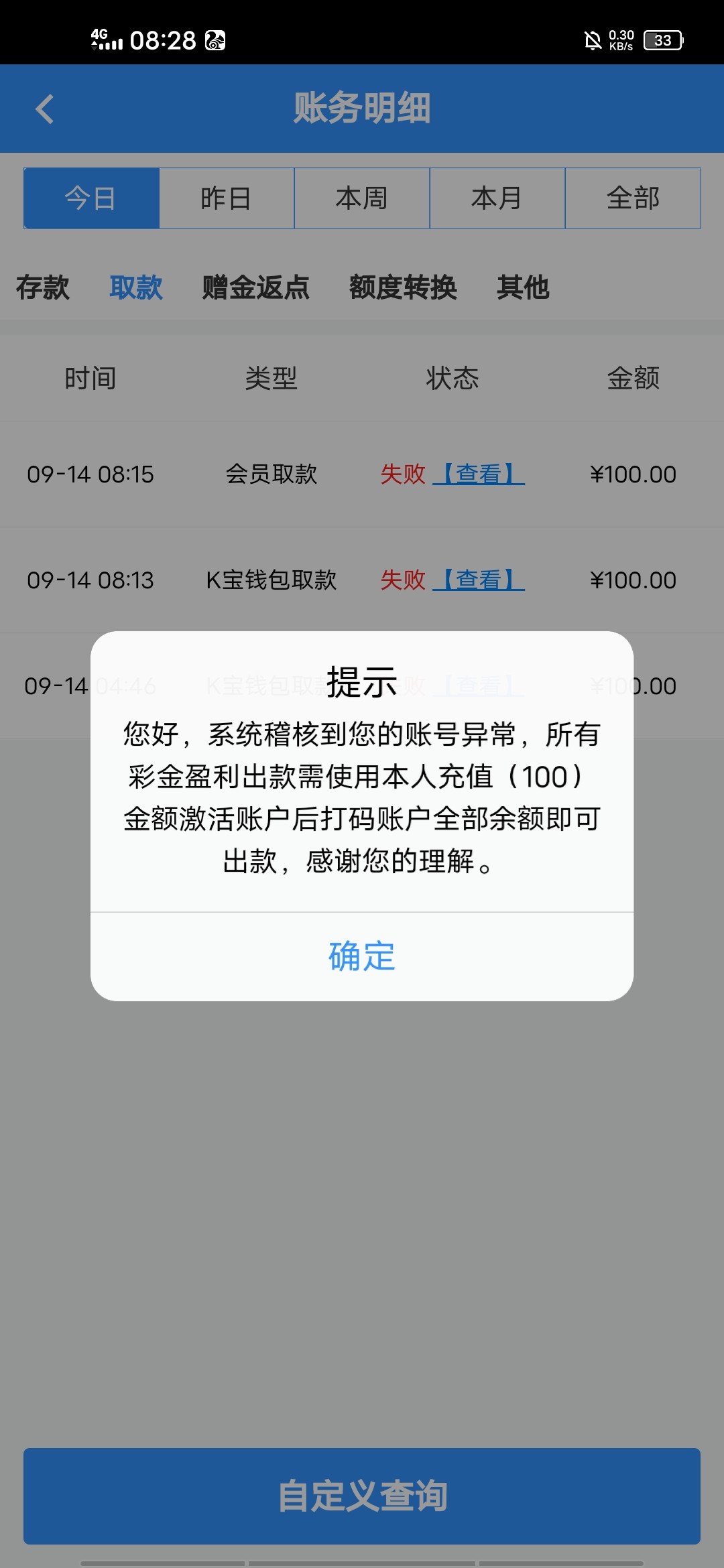Click the 自定义查询 button

coord(362,1494)
